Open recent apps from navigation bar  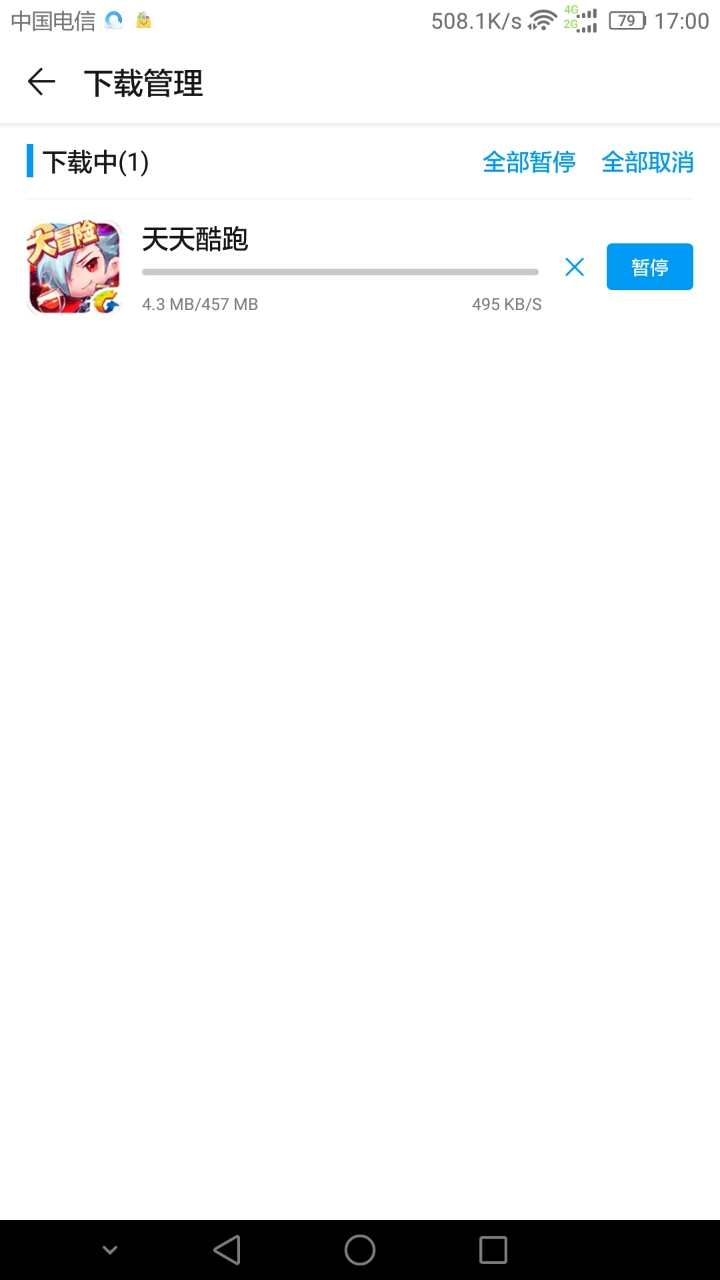493,1249
